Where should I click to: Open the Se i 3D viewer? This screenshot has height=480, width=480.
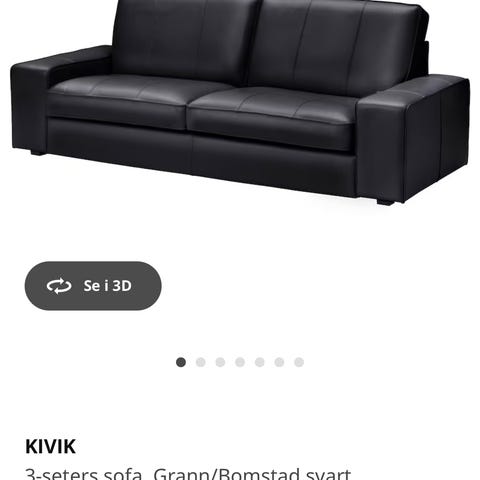tap(93, 286)
